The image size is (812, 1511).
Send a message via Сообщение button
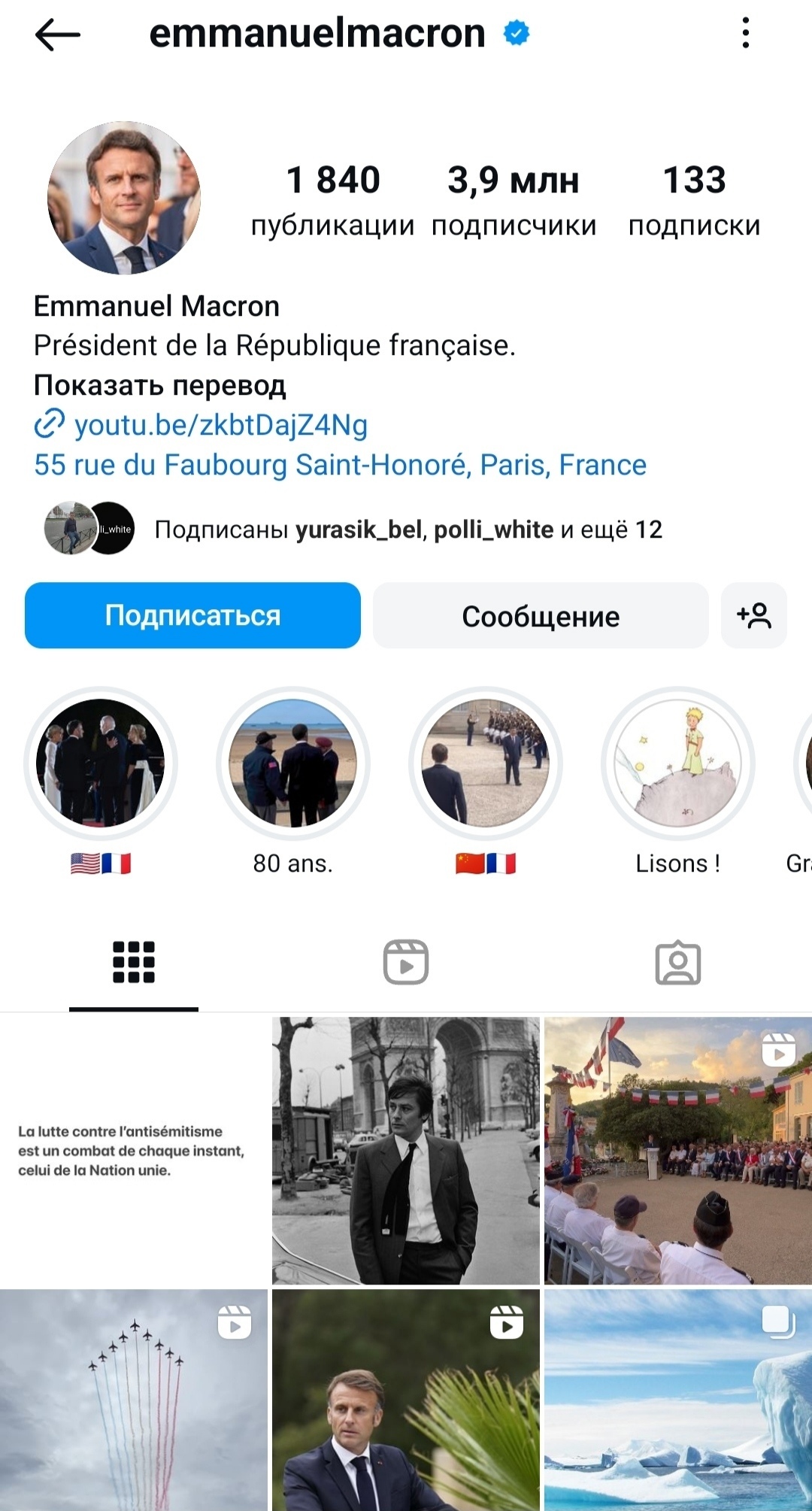541,616
